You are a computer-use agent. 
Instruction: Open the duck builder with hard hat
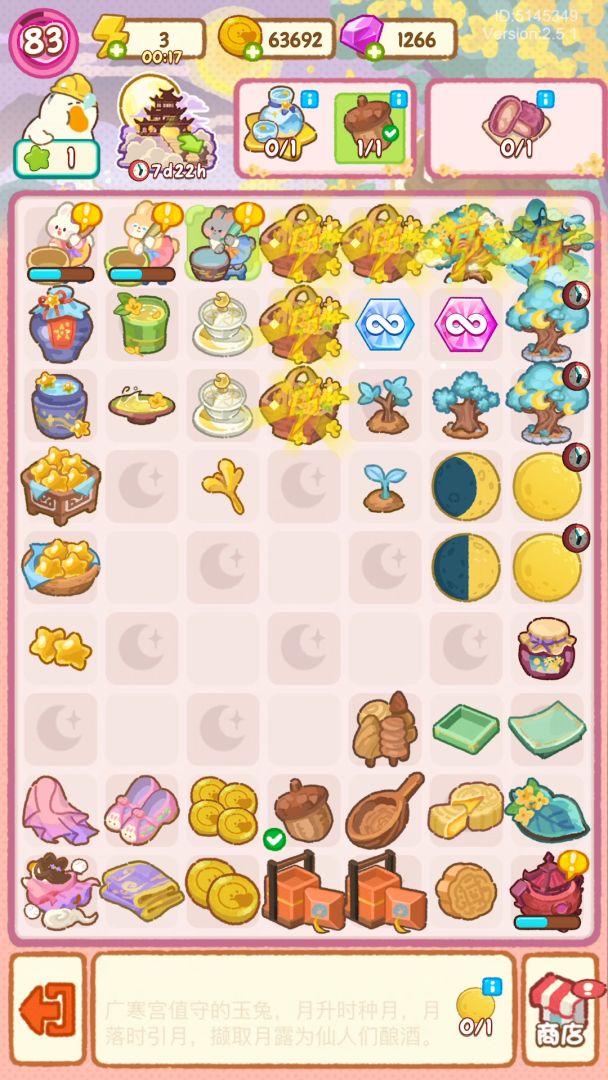point(61,109)
